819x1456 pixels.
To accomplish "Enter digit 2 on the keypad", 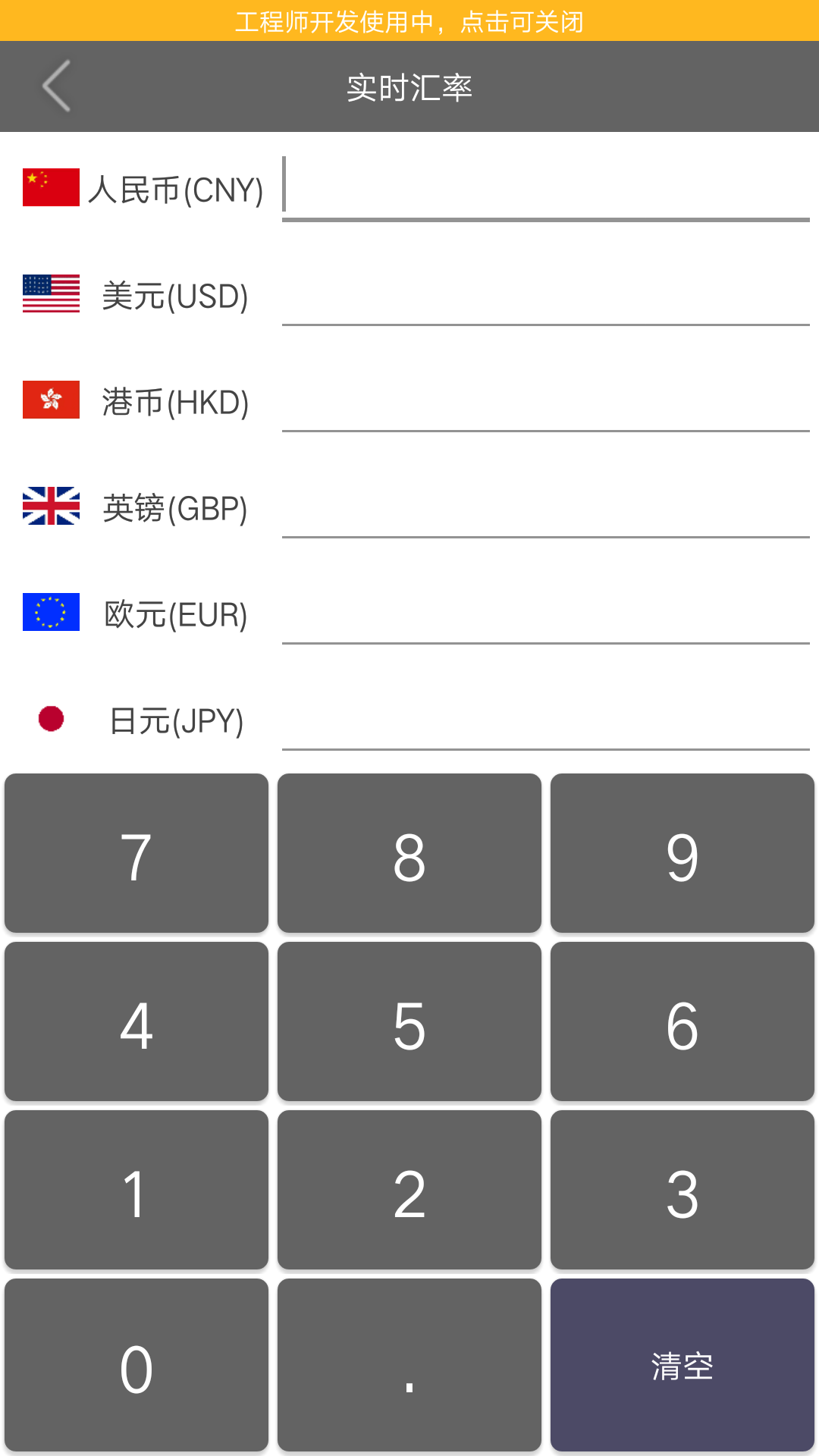I will (409, 1190).
